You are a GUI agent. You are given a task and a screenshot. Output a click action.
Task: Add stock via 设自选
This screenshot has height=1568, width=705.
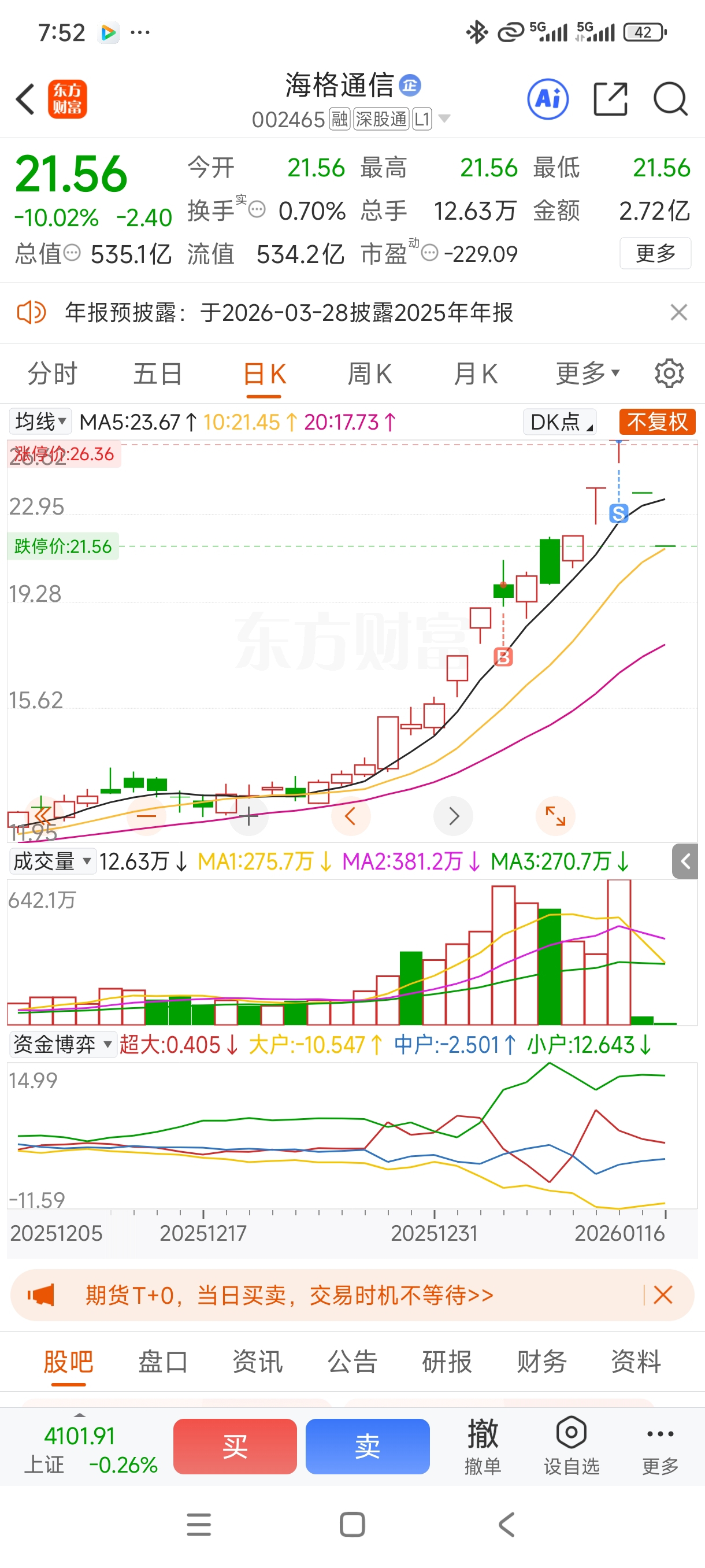click(x=571, y=1445)
